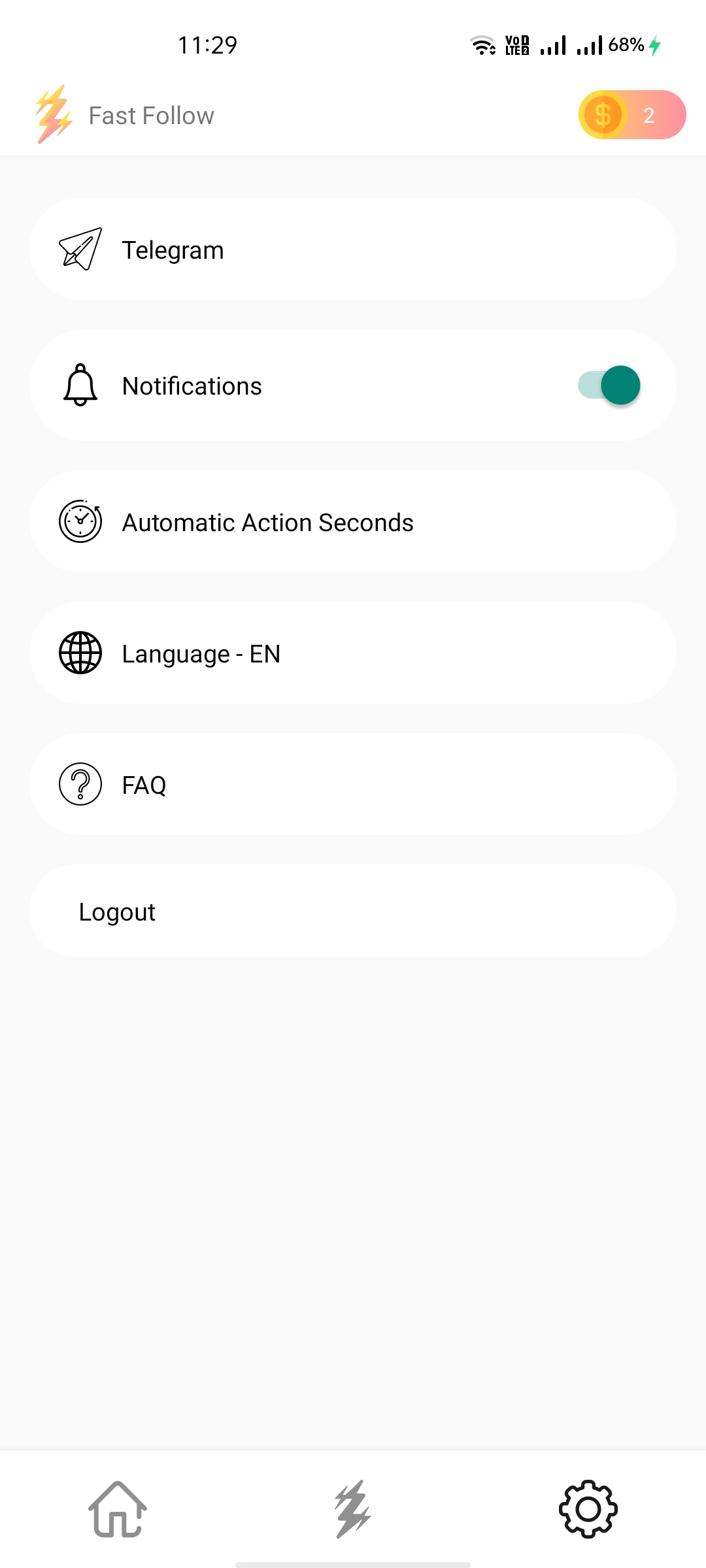Image resolution: width=706 pixels, height=1568 pixels.
Task: Tap the dollar coin balance icon
Action: click(605, 114)
